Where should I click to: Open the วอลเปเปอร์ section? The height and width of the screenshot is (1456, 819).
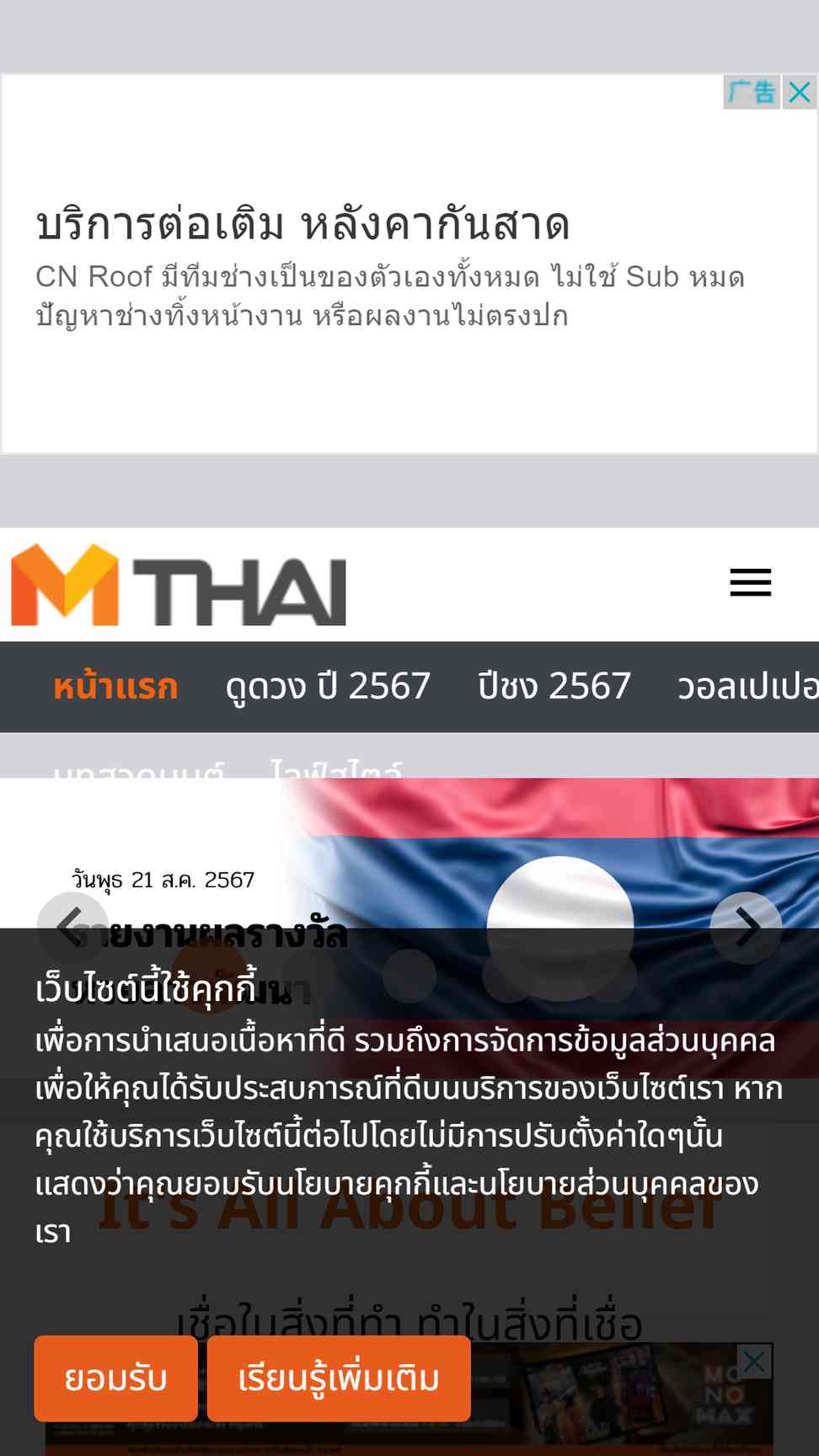[748, 687]
